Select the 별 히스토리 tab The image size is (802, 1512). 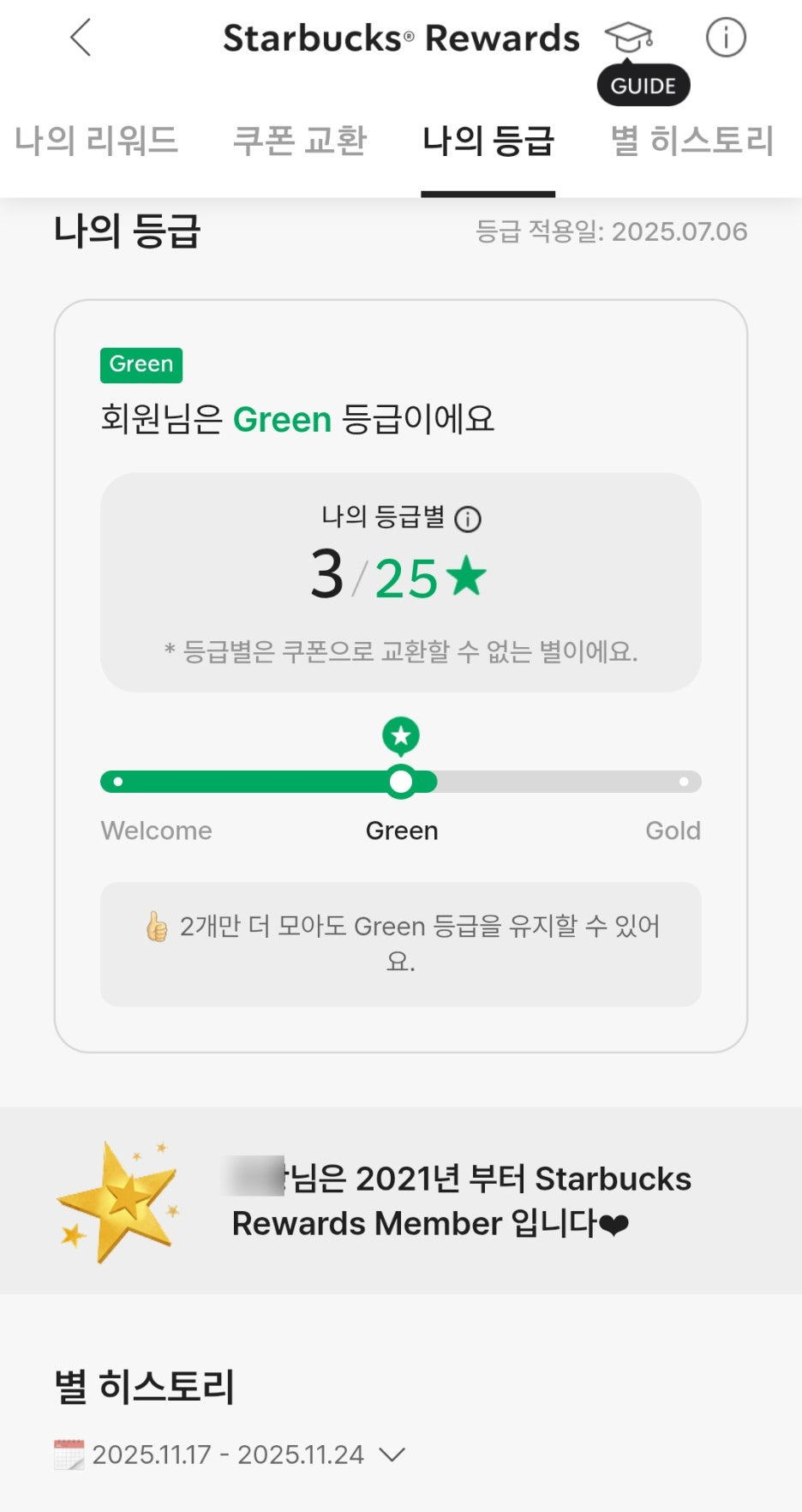690,141
